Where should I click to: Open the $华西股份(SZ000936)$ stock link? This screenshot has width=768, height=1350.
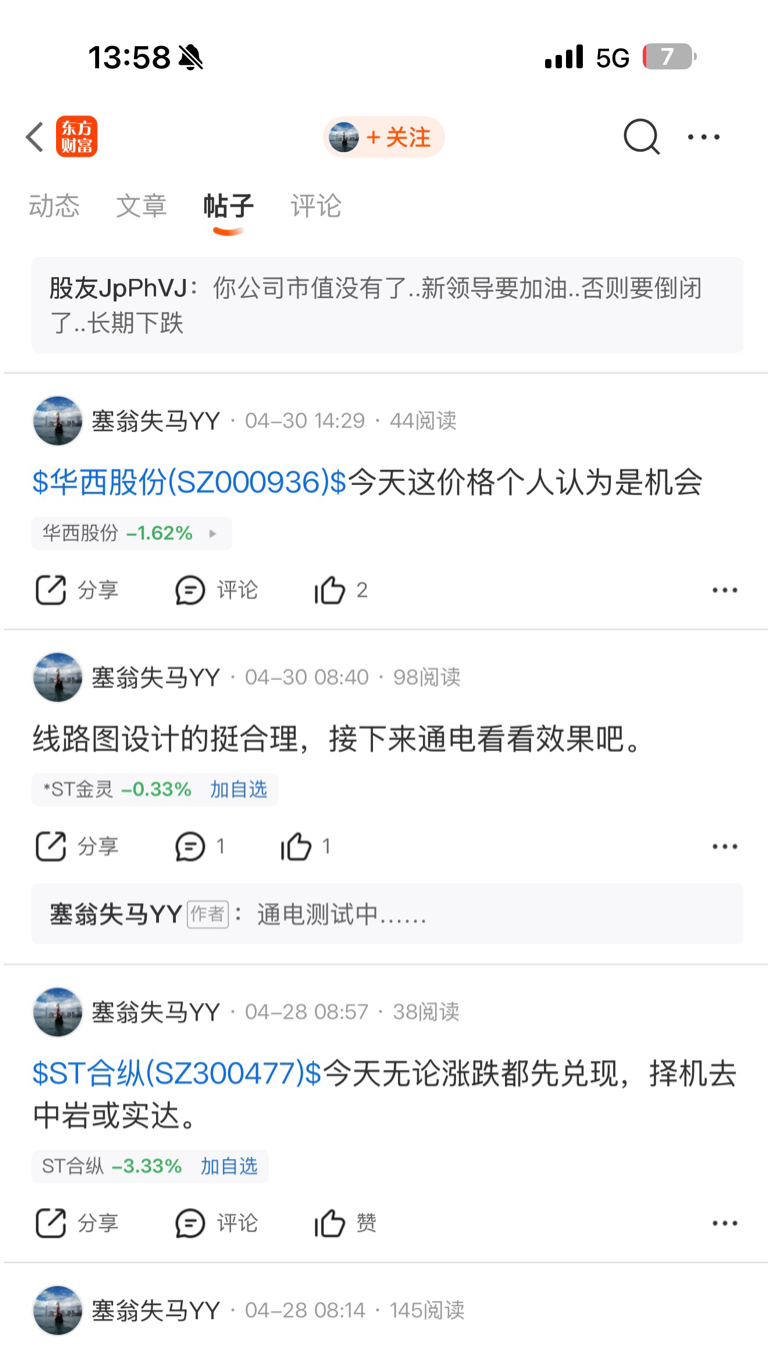coord(189,483)
